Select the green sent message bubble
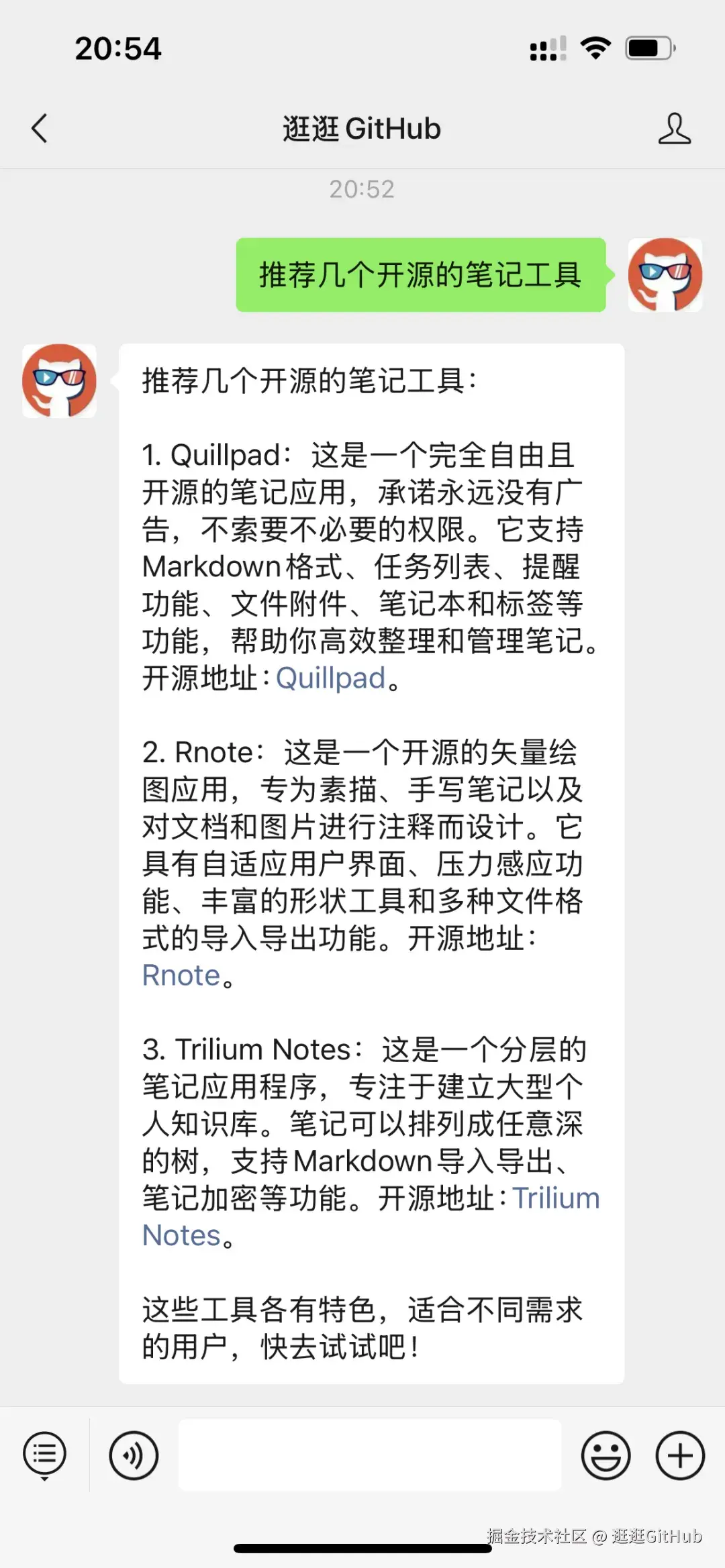 [420, 274]
